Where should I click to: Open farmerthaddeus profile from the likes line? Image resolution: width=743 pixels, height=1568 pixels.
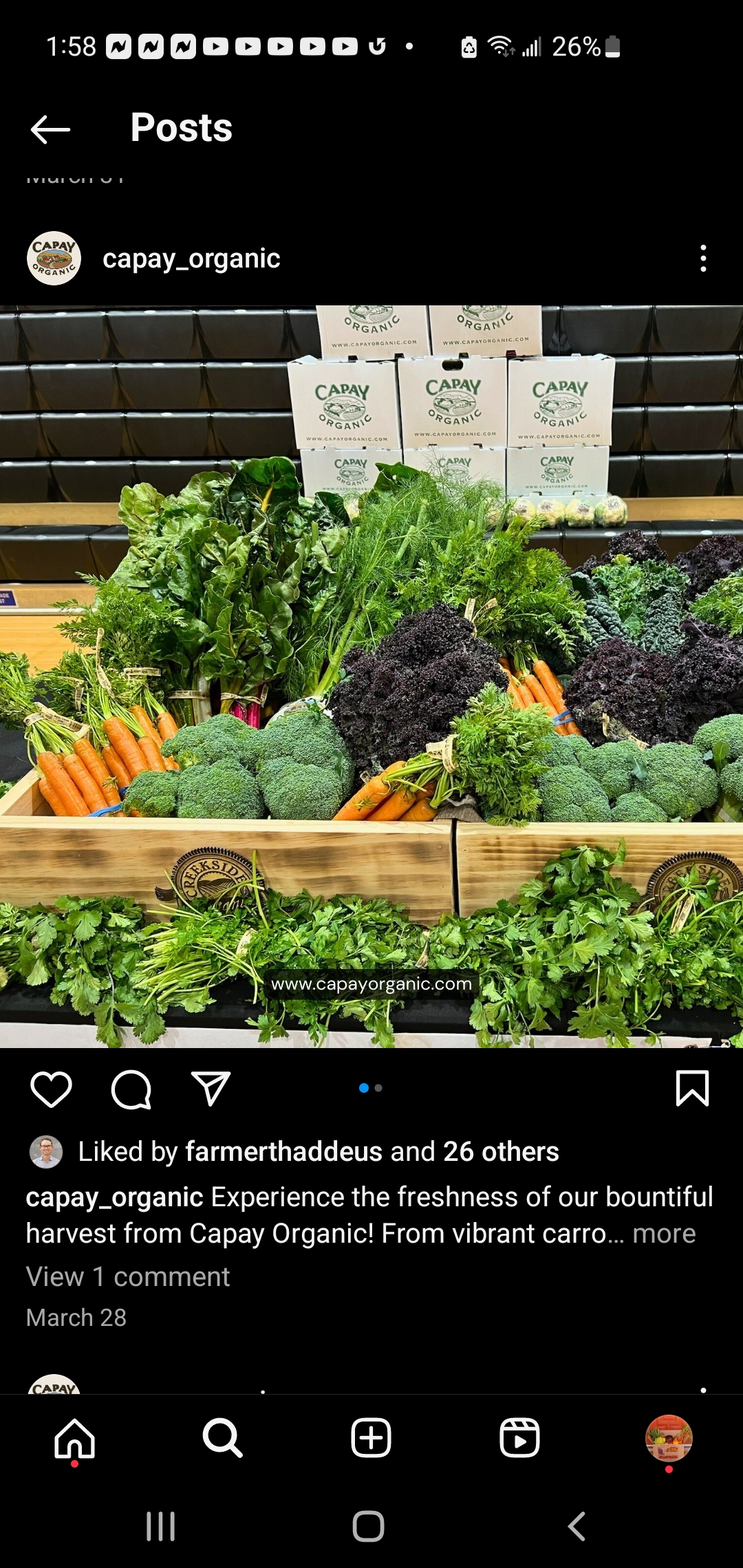283,1151
